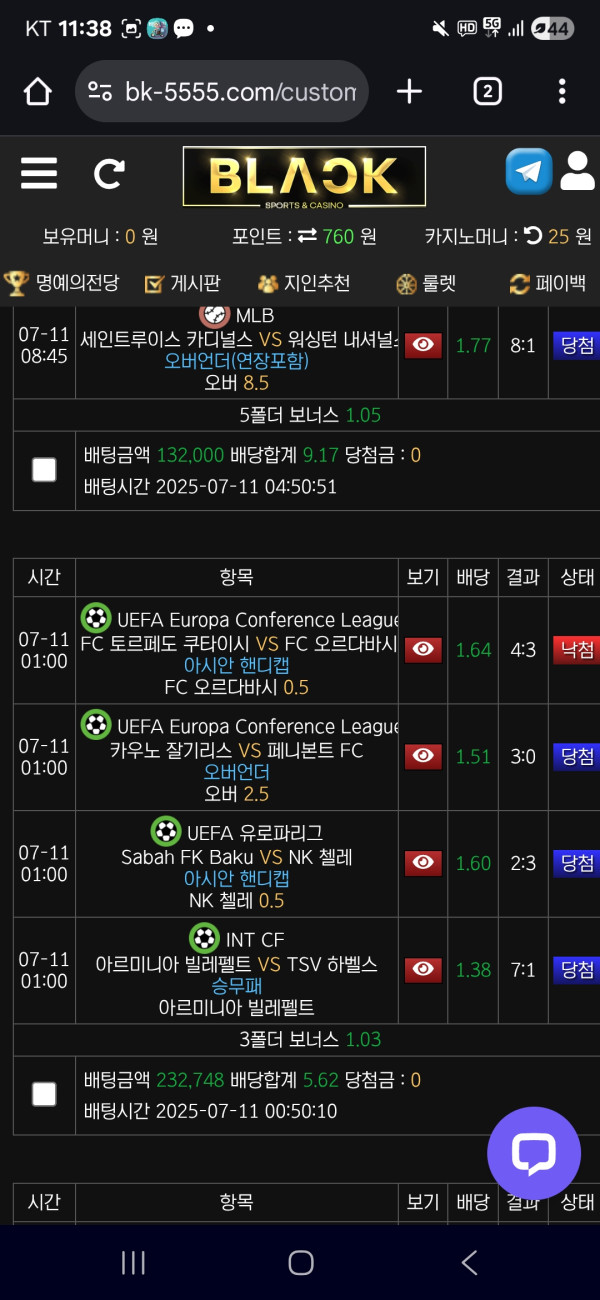Open the live chat bubble
Image resolution: width=600 pixels, height=1300 pixels.
(x=533, y=1153)
